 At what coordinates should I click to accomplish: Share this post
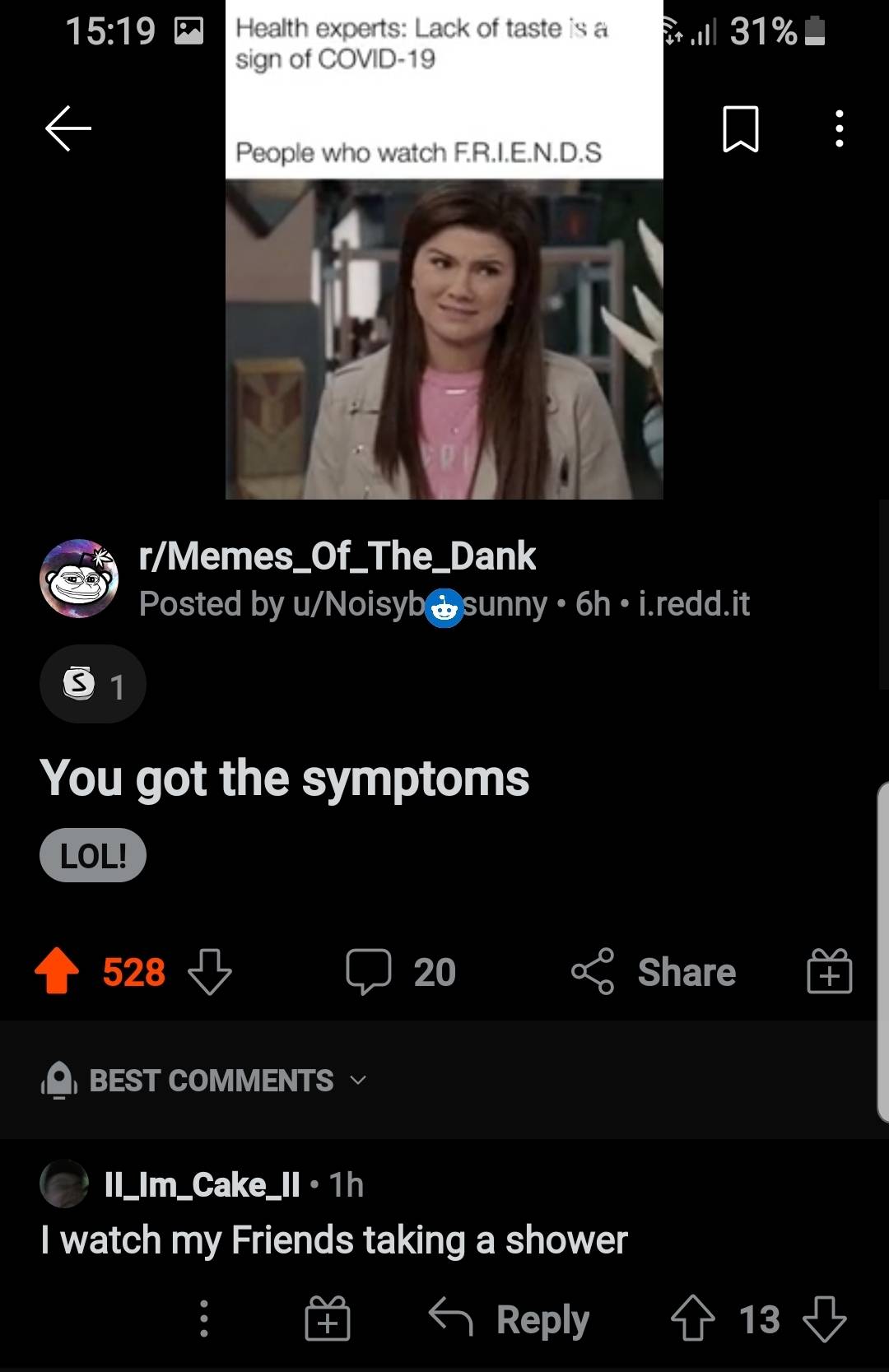pos(654,972)
